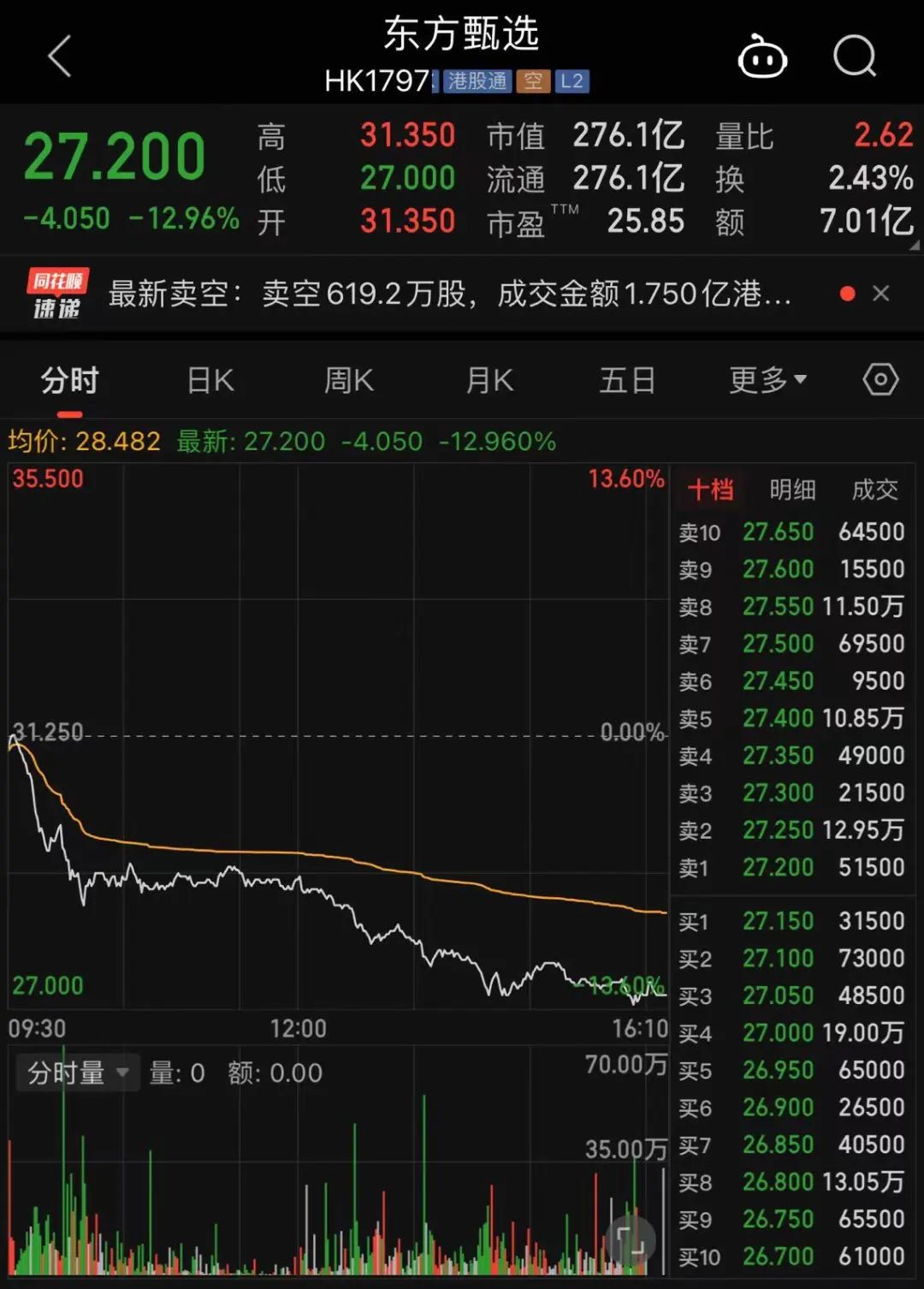Viewport: 924px width, 1289px height.
Task: Open stock search magnifier
Action: [x=855, y=56]
